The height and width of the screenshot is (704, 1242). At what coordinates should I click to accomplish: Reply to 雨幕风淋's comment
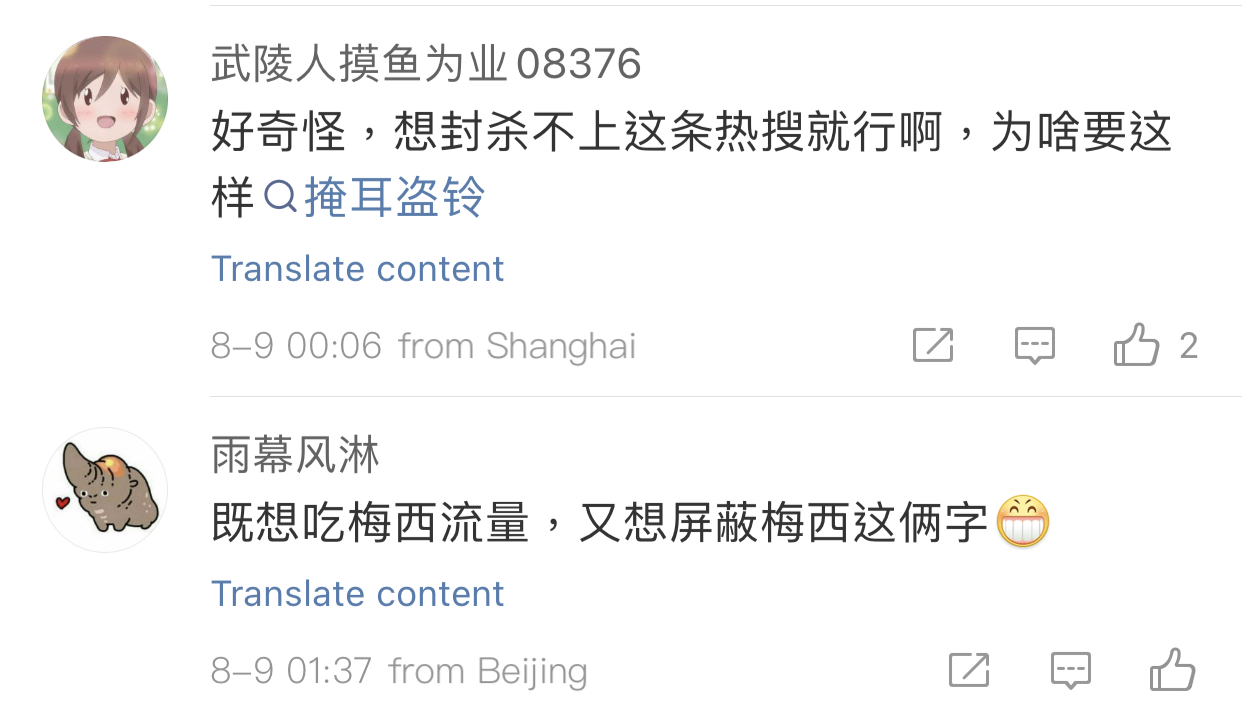[x=1071, y=670]
